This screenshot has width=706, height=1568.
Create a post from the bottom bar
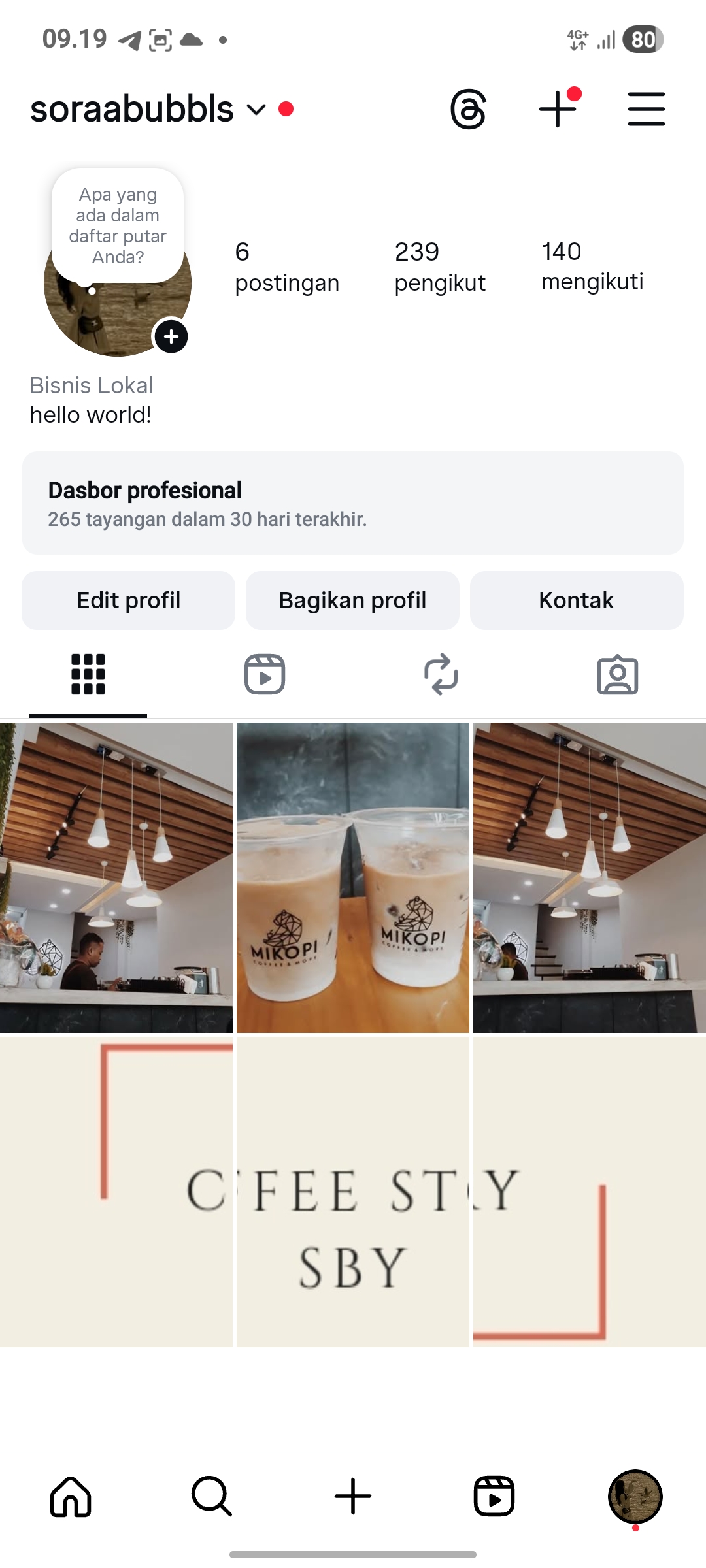353,1496
